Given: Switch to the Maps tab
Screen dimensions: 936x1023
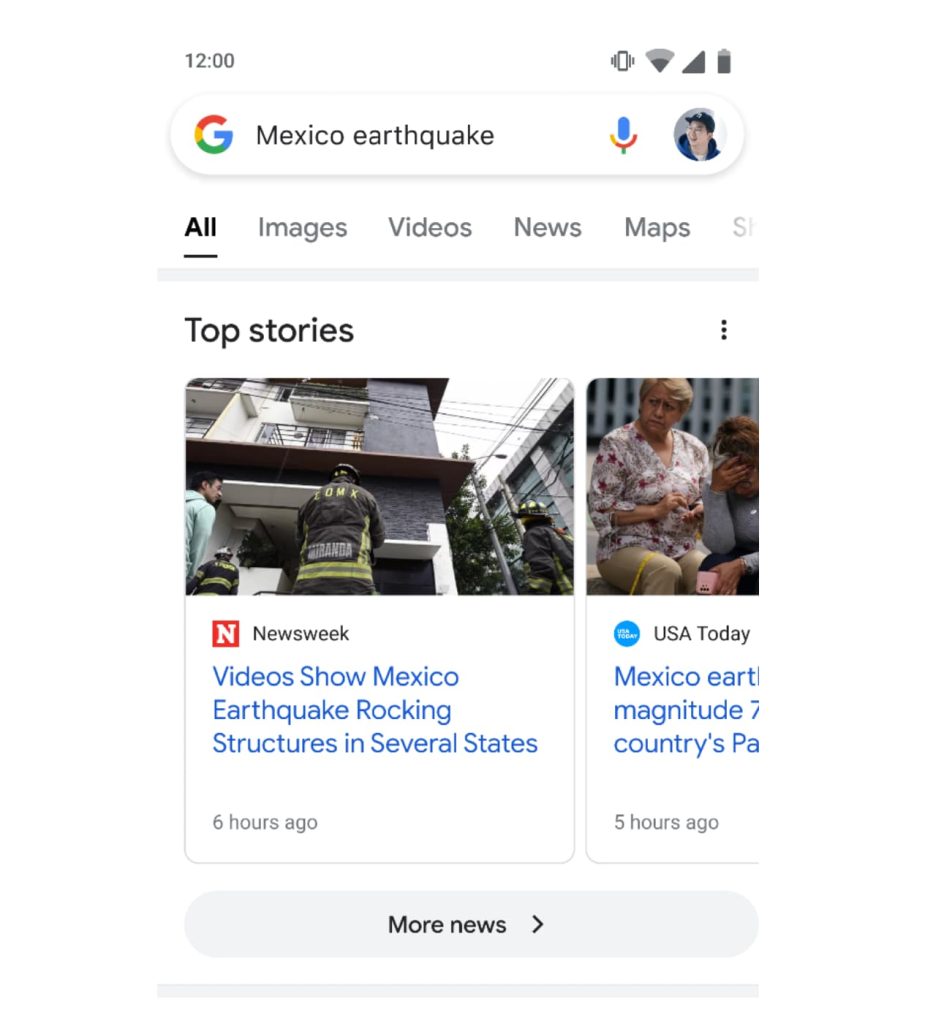Looking at the screenshot, I should pos(657,228).
